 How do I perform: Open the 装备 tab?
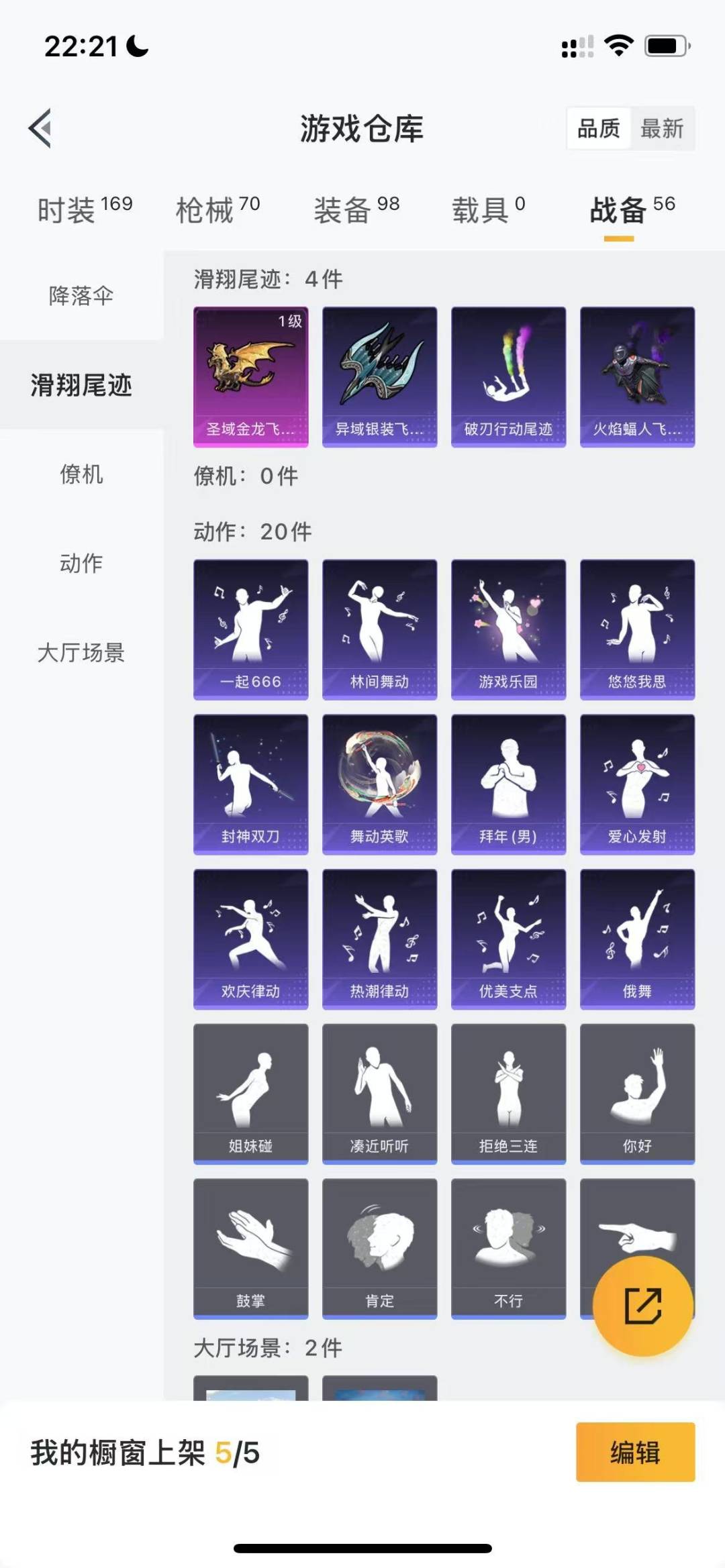coord(356,209)
